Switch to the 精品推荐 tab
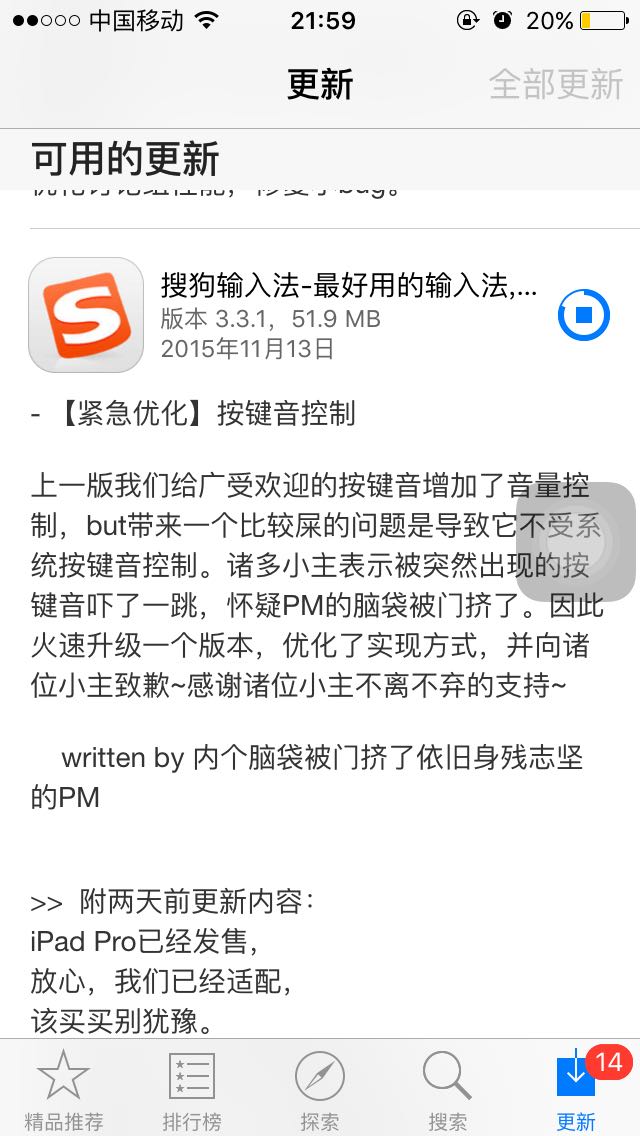 tap(64, 1089)
